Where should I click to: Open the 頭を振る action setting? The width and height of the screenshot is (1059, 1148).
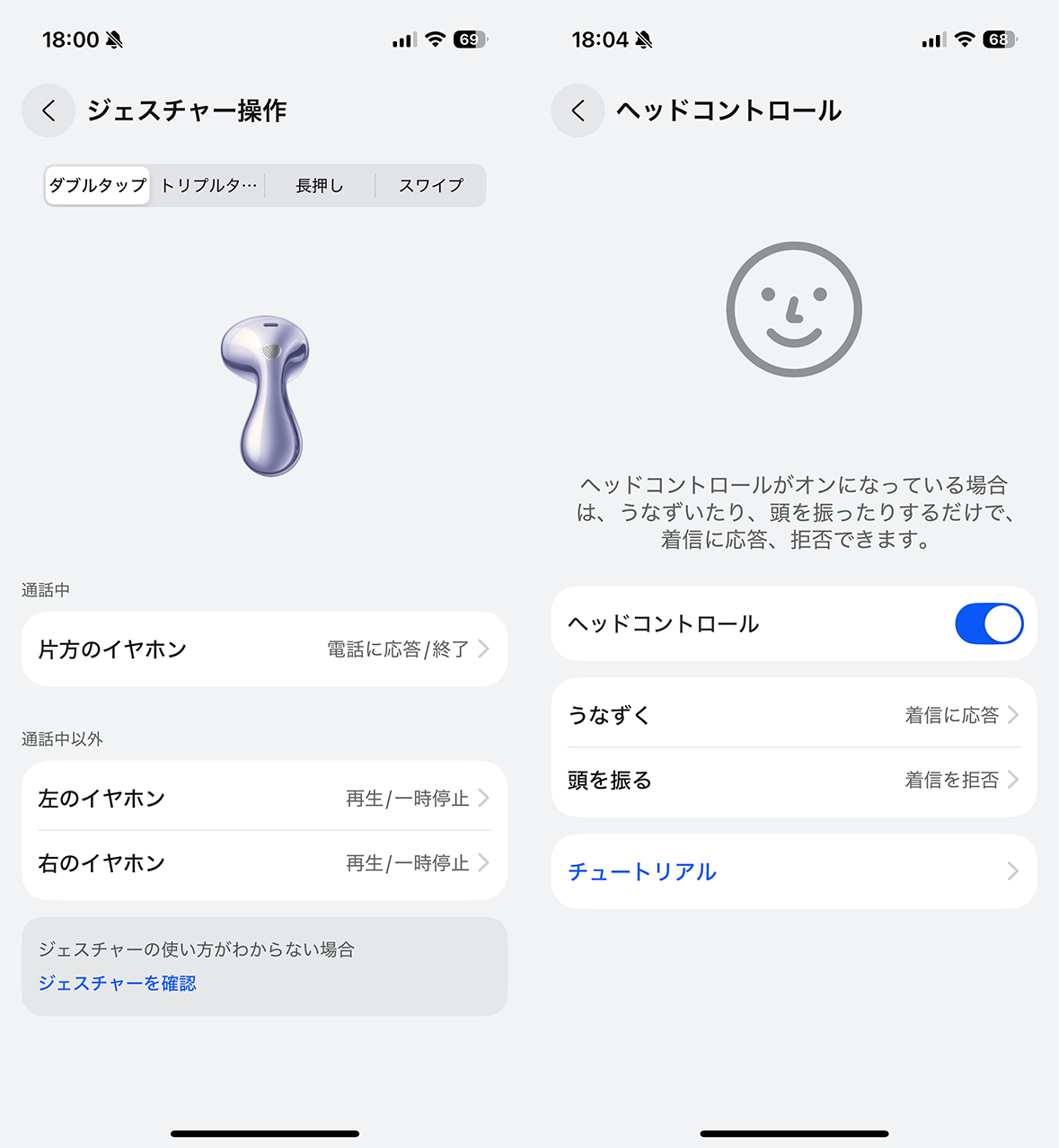(x=793, y=780)
